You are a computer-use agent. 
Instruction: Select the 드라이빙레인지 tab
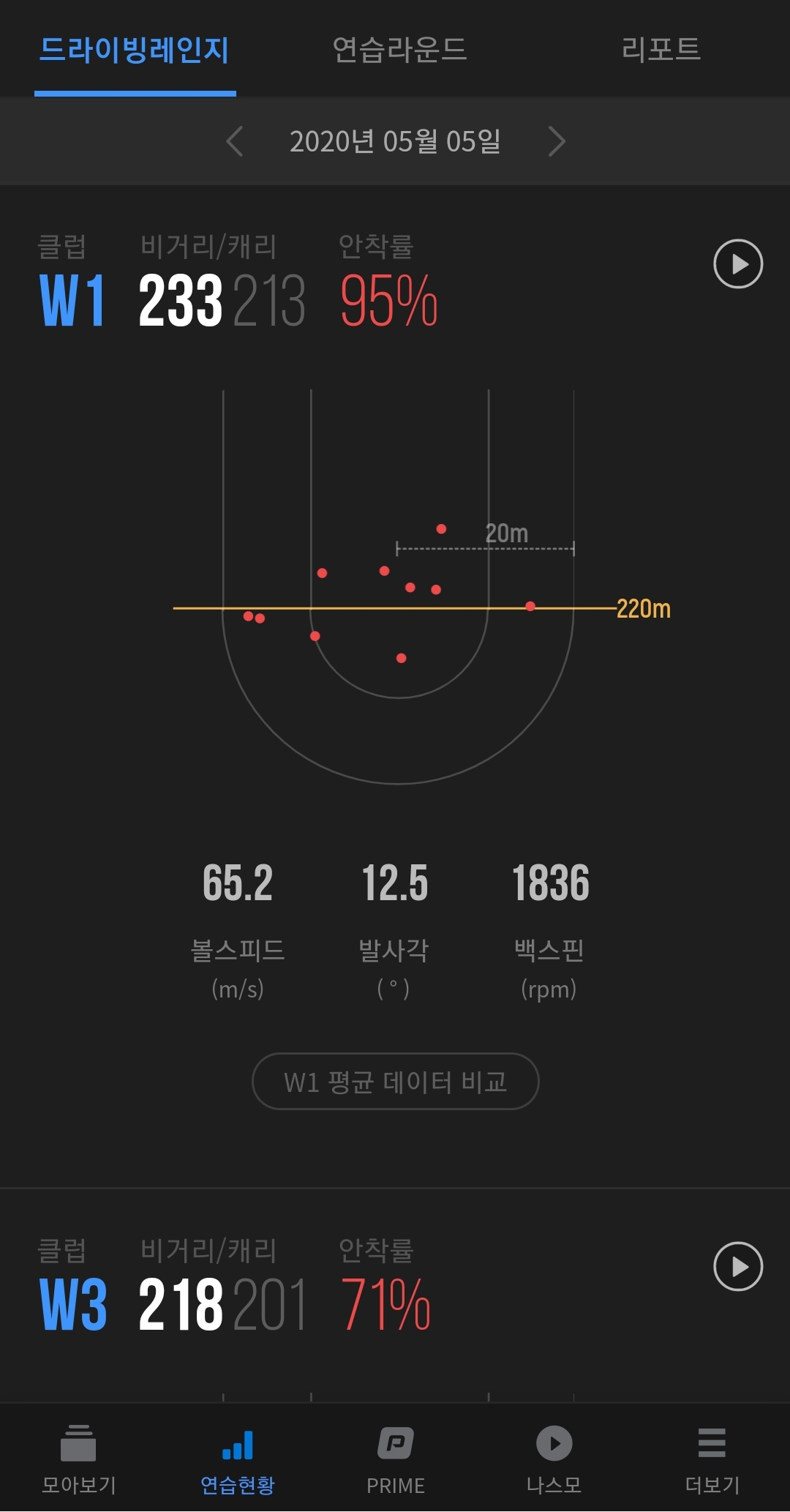135,50
